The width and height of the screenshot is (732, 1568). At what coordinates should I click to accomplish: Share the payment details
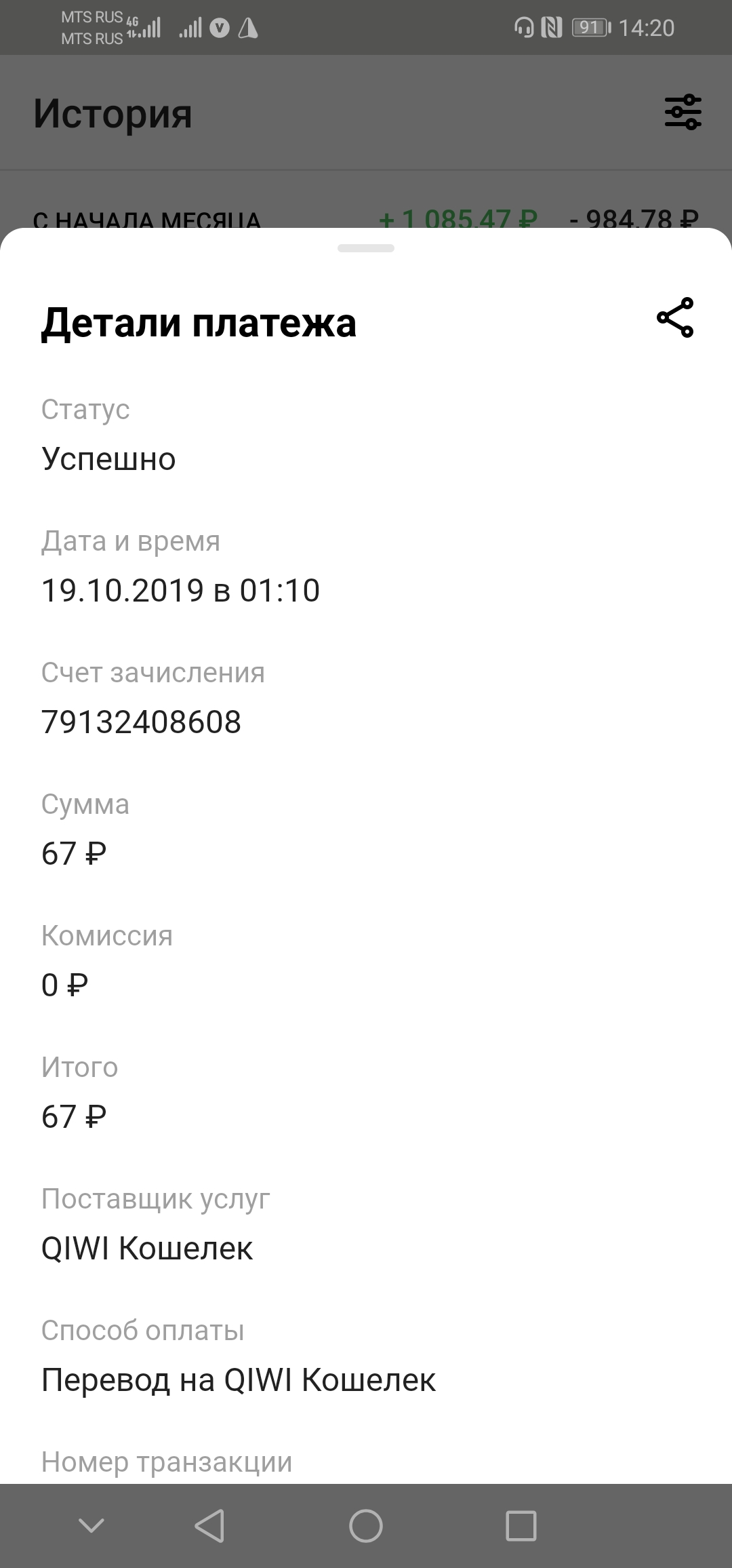(x=675, y=317)
